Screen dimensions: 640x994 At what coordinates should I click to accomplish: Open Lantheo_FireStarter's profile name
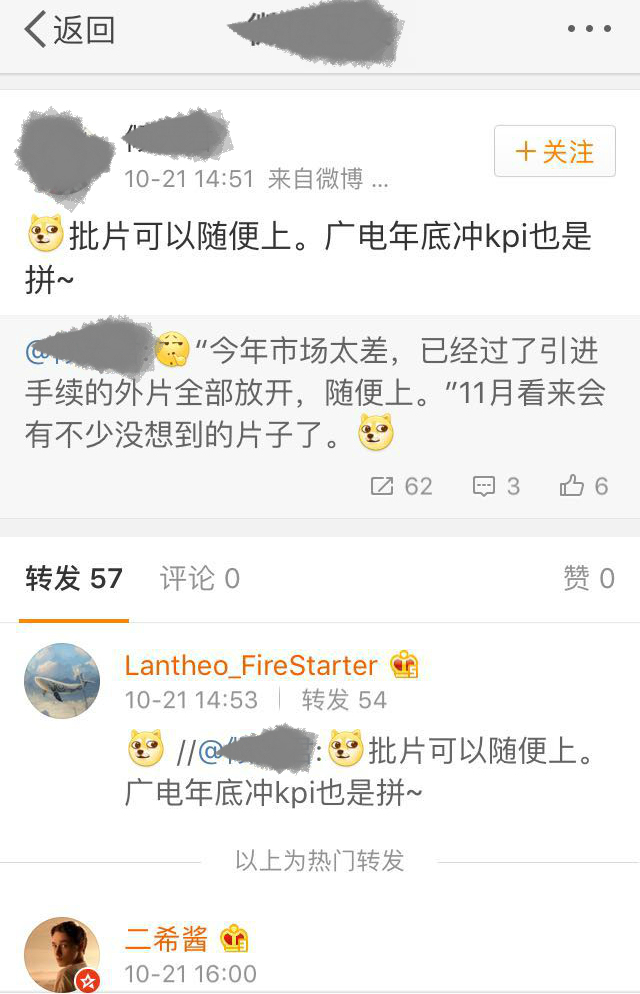click(x=250, y=665)
